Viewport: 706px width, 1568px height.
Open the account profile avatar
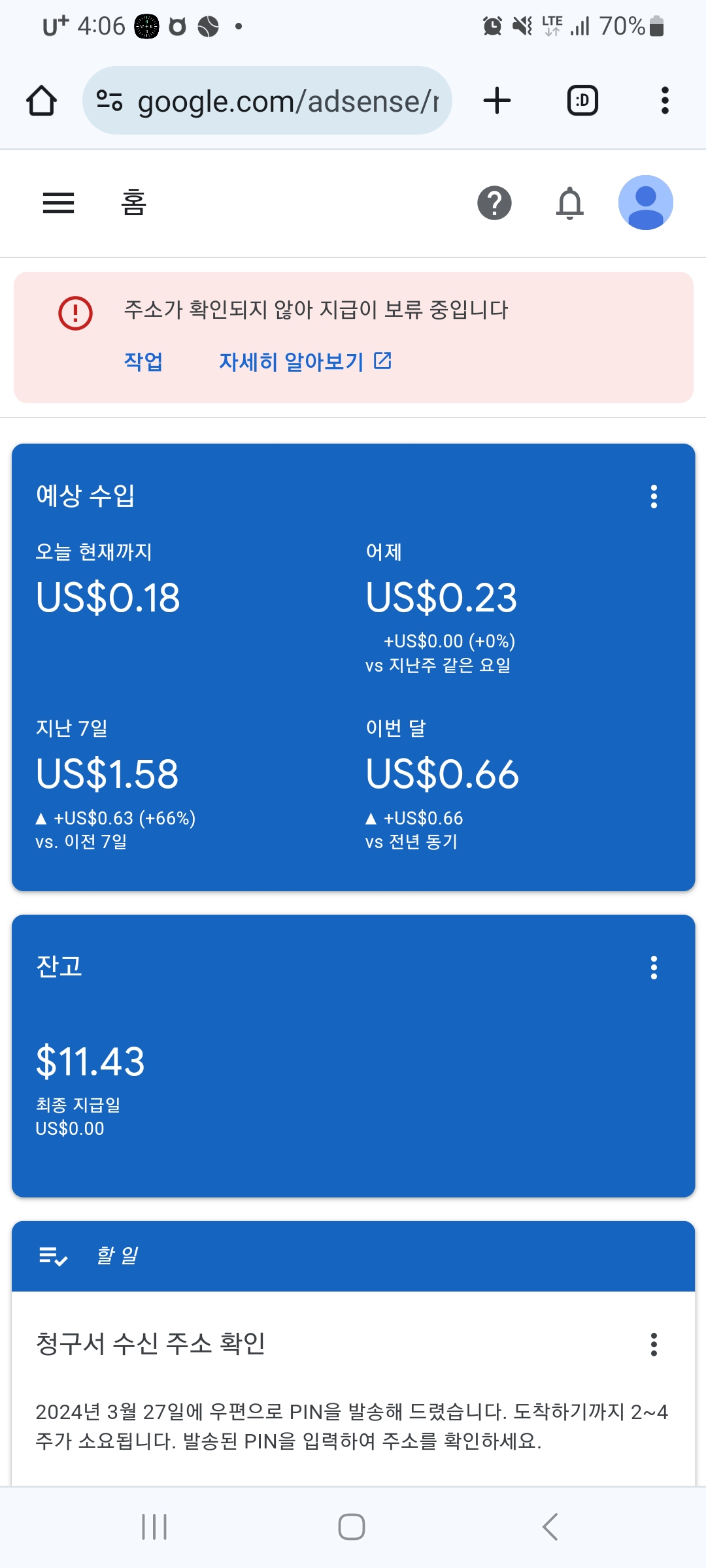(x=645, y=203)
